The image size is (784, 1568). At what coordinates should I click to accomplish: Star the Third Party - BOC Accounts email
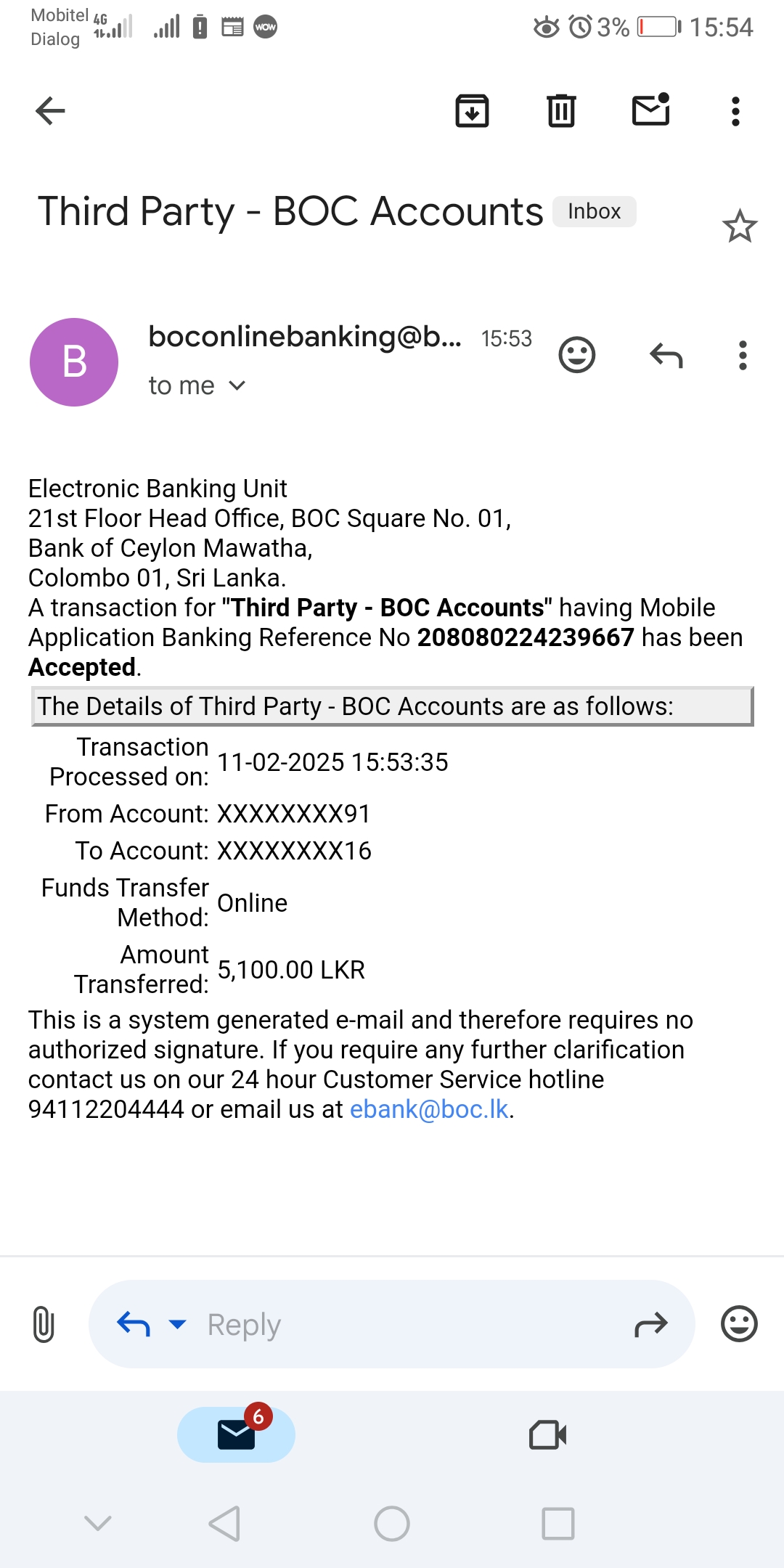point(739,226)
